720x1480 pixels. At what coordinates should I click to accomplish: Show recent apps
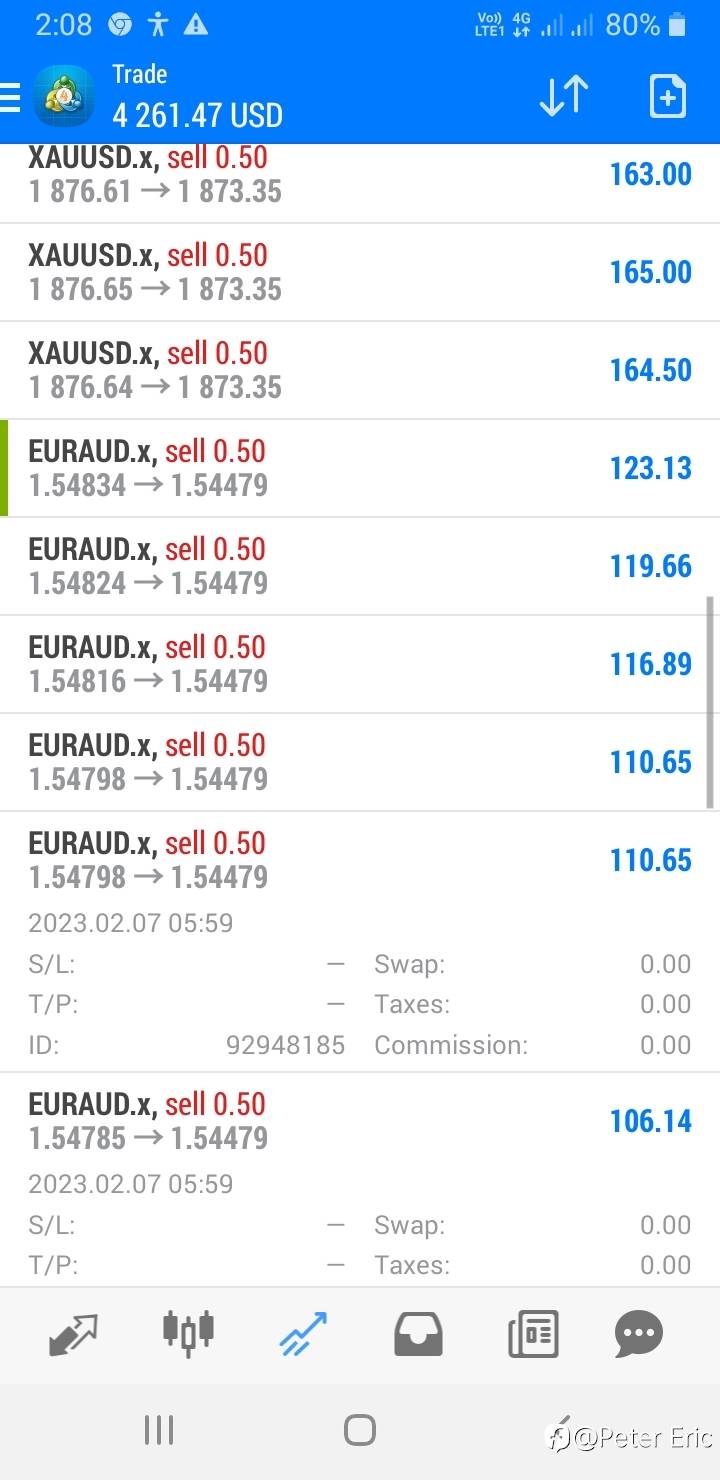[159, 1430]
